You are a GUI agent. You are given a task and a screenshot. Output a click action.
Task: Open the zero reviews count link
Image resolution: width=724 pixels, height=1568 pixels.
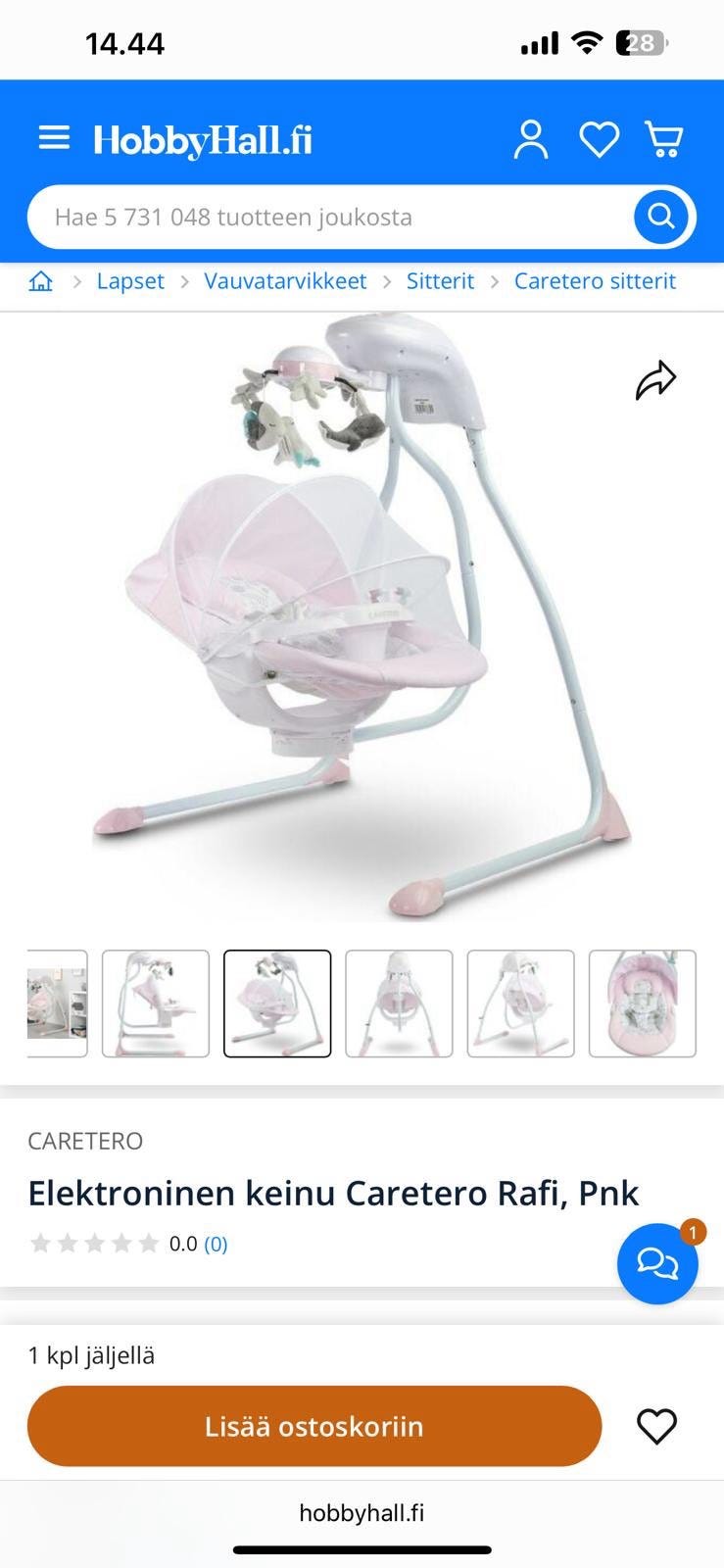coord(216,1244)
